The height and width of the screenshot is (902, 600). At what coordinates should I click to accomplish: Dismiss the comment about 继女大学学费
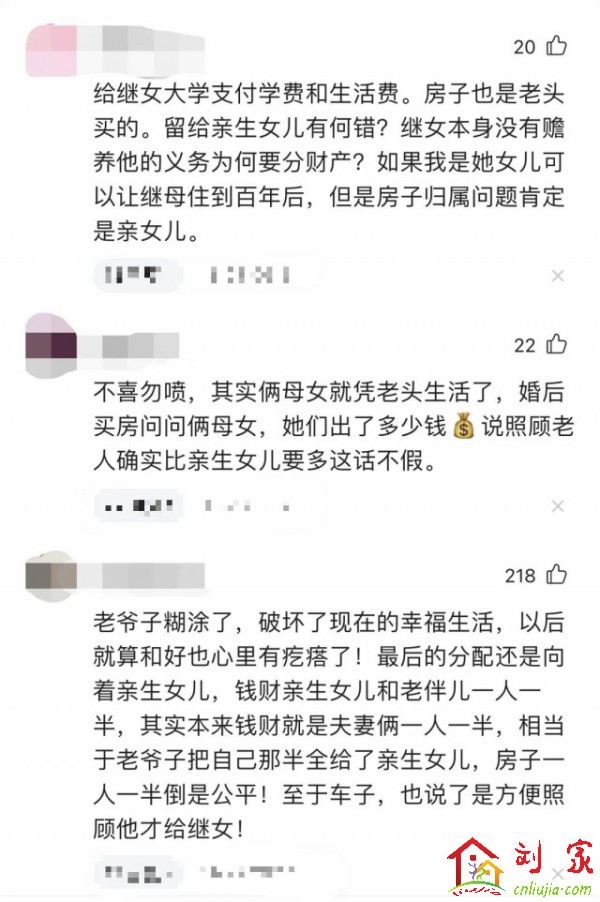click(558, 275)
